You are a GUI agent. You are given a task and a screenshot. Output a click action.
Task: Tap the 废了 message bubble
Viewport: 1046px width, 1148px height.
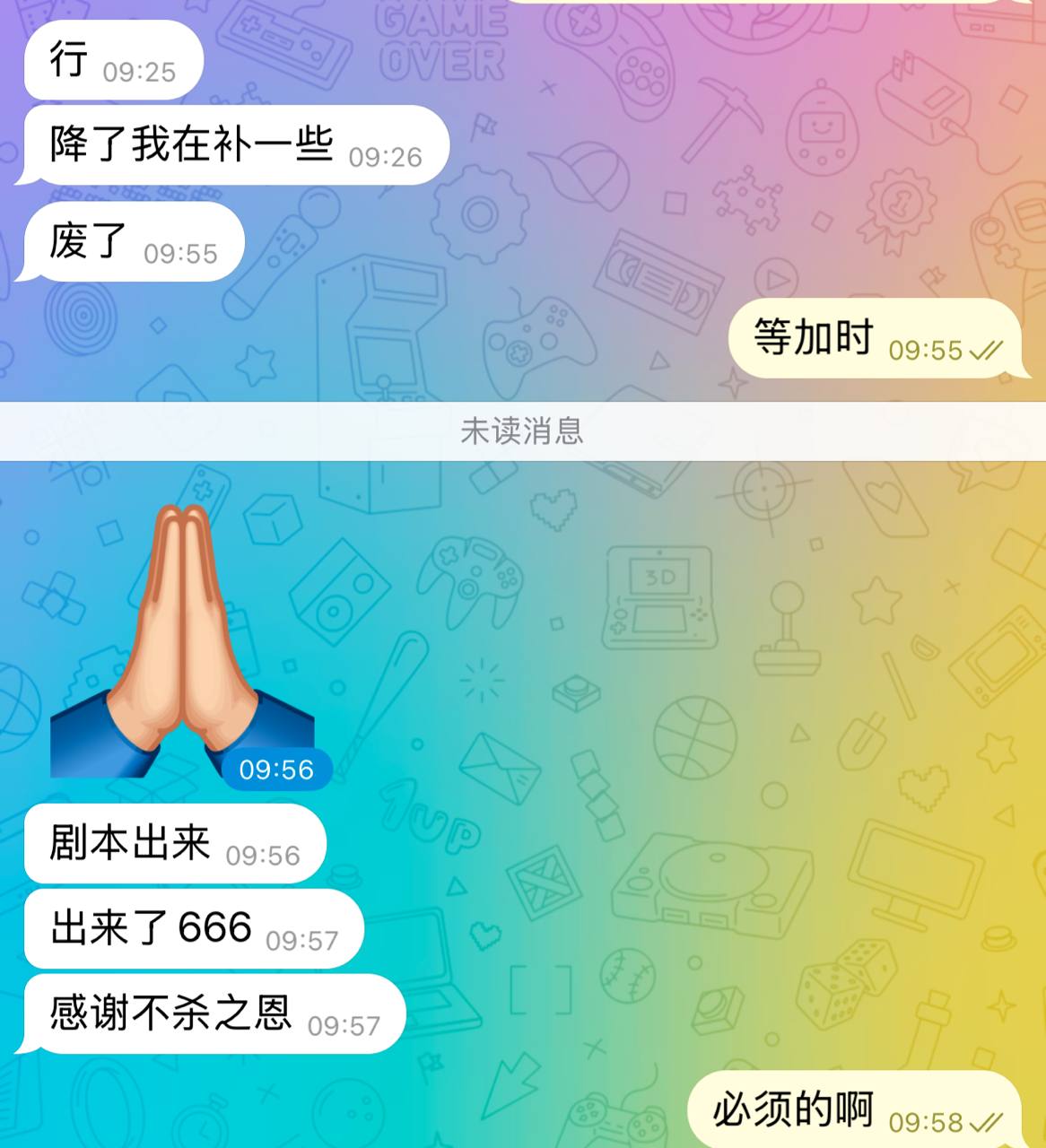coord(133,242)
